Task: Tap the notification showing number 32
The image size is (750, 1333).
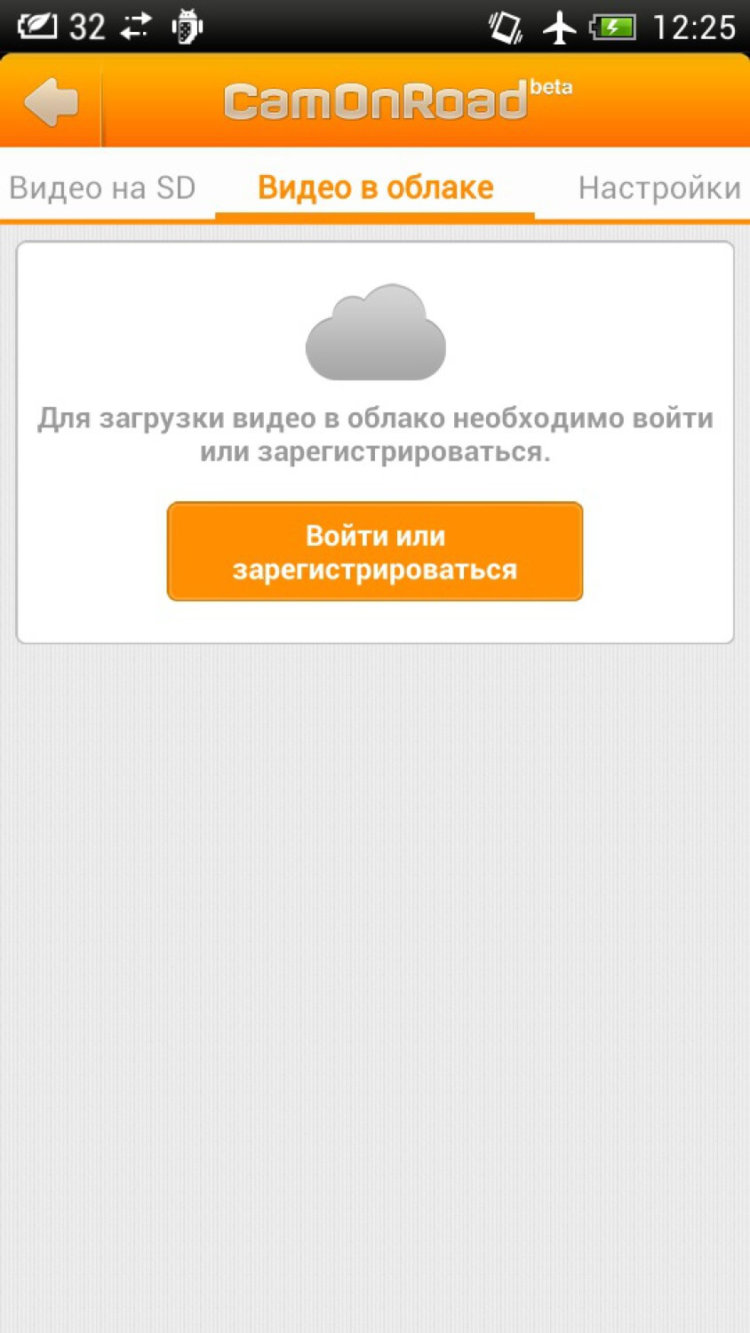Action: tap(88, 25)
